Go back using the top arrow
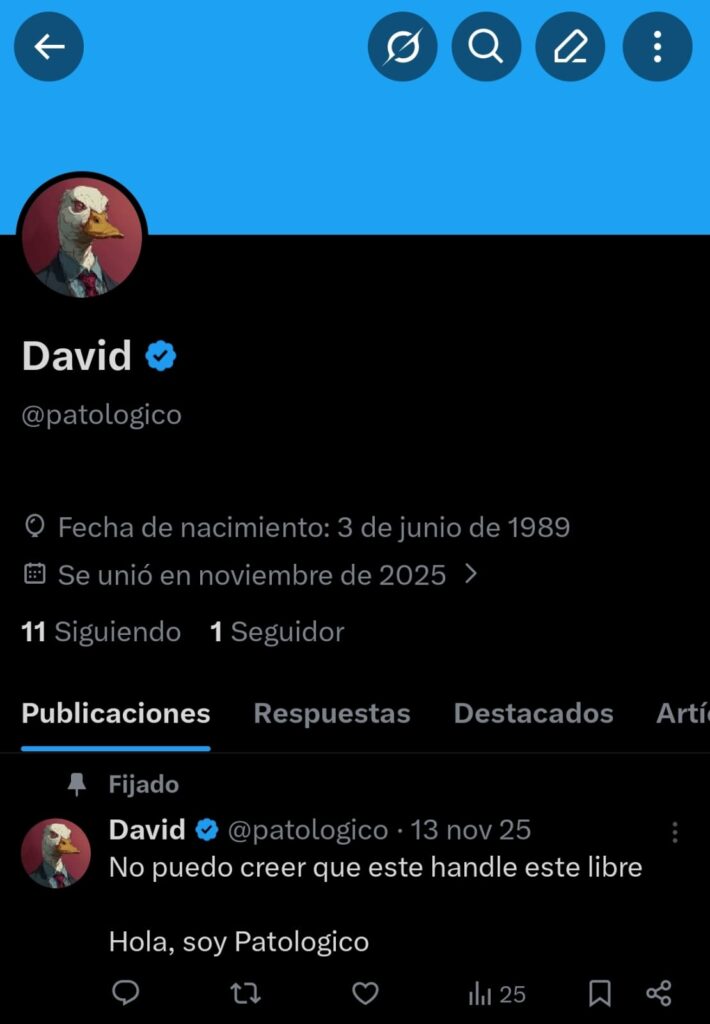This screenshot has height=1024, width=710. (48, 46)
